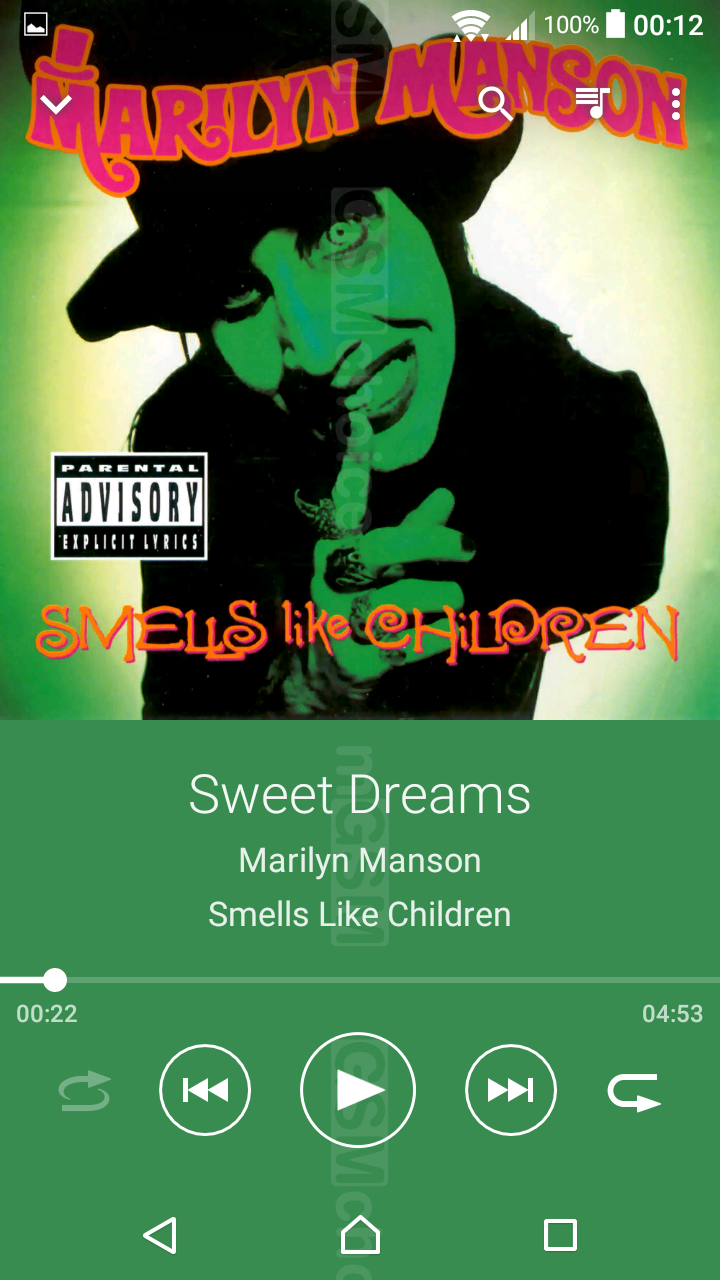The width and height of the screenshot is (720, 1280).
Task: Open recent apps with the square button
Action: [560, 1235]
